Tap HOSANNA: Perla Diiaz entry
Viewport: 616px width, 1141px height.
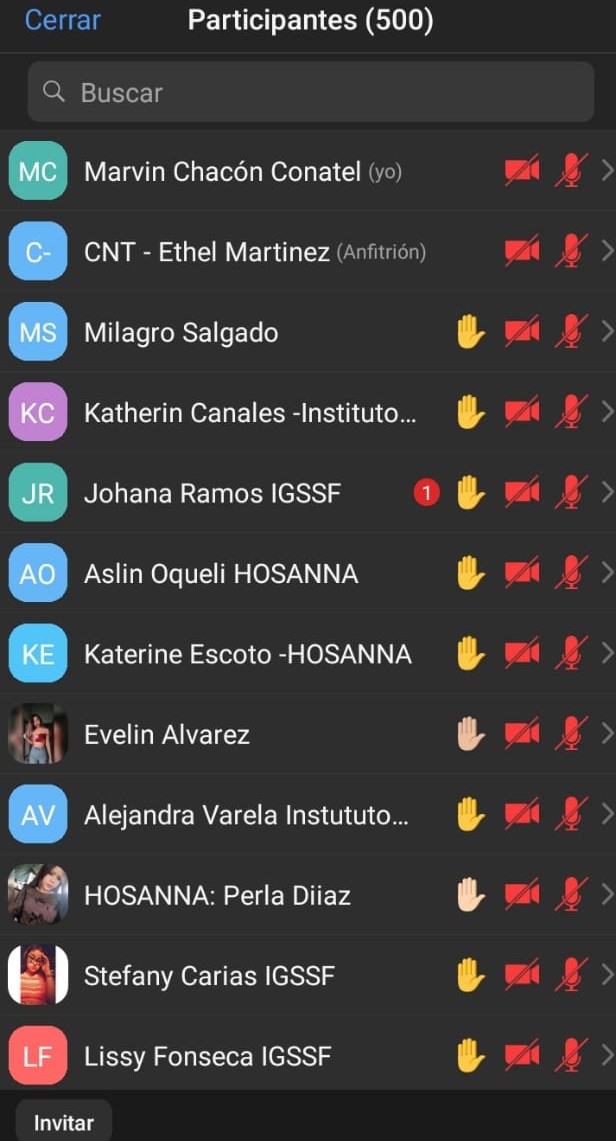point(217,895)
